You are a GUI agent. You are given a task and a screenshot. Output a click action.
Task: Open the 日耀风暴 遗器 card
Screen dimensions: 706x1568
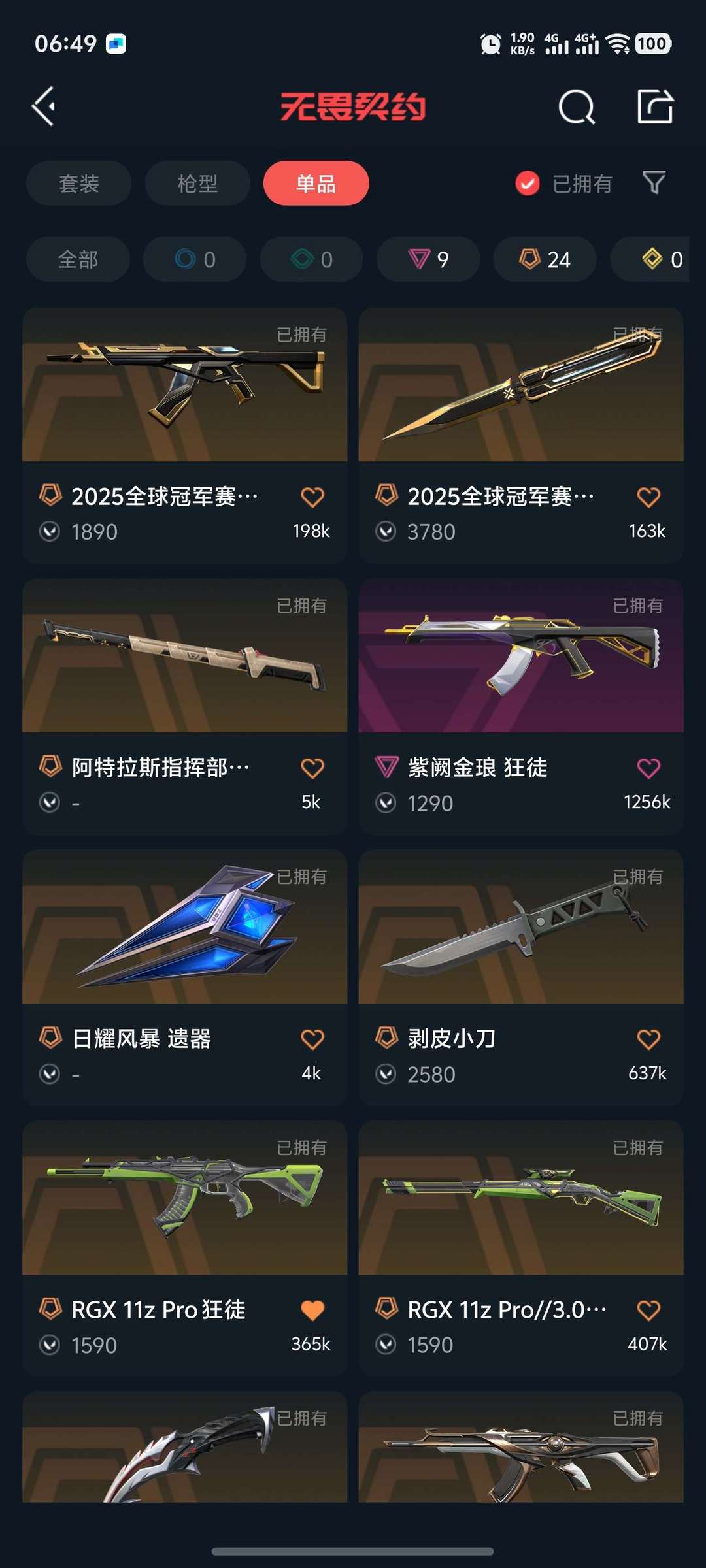[x=184, y=977]
